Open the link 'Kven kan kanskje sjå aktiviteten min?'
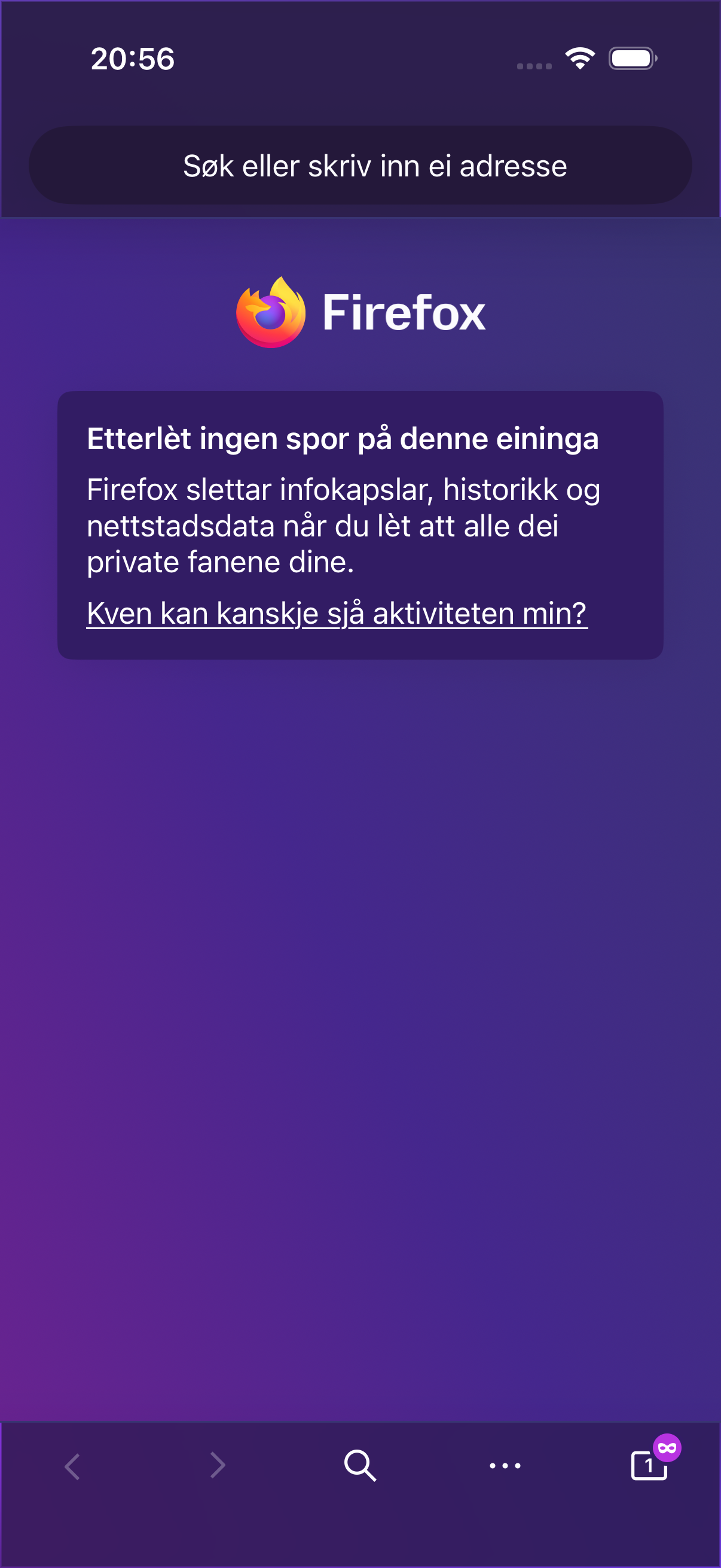721x1568 pixels. [x=337, y=613]
